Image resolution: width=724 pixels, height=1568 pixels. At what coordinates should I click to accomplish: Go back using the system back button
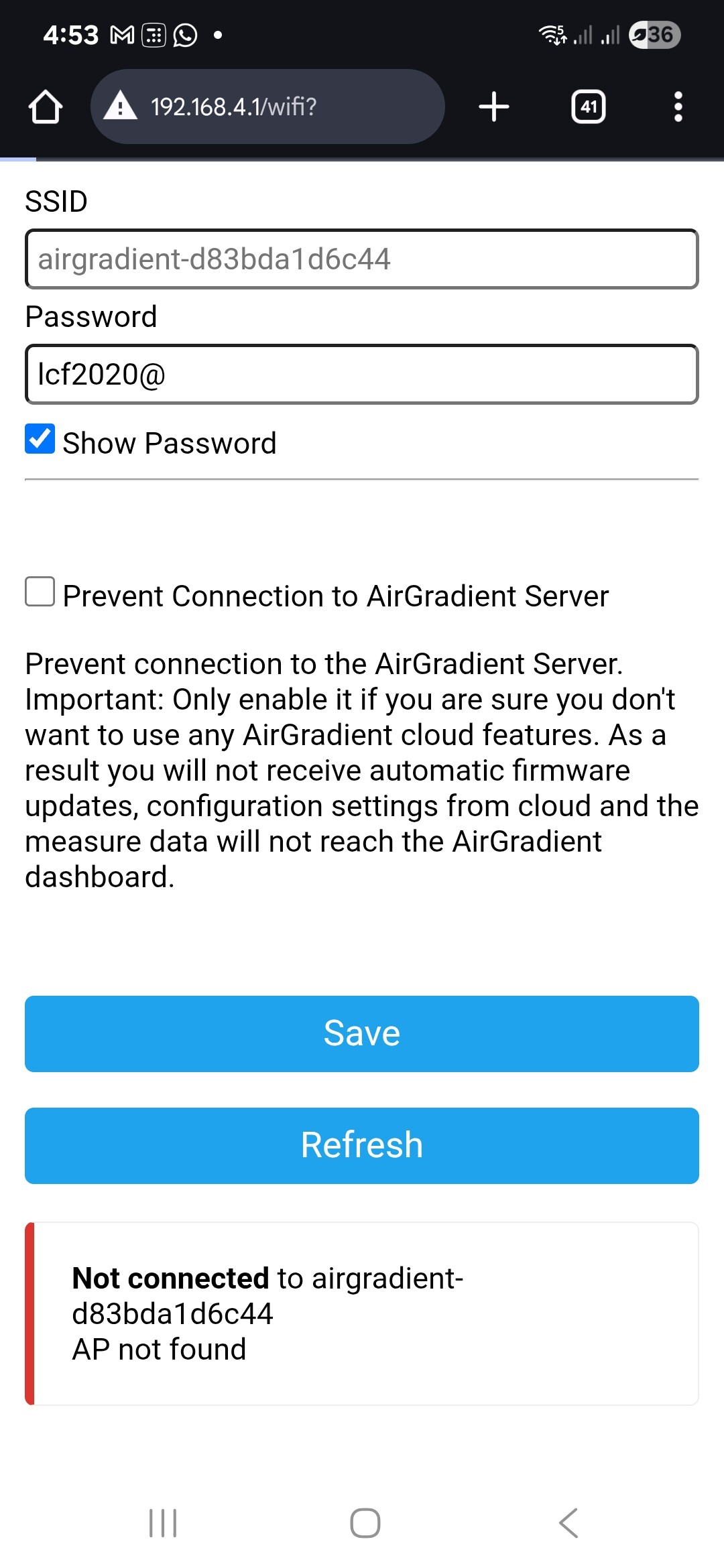[x=568, y=1523]
